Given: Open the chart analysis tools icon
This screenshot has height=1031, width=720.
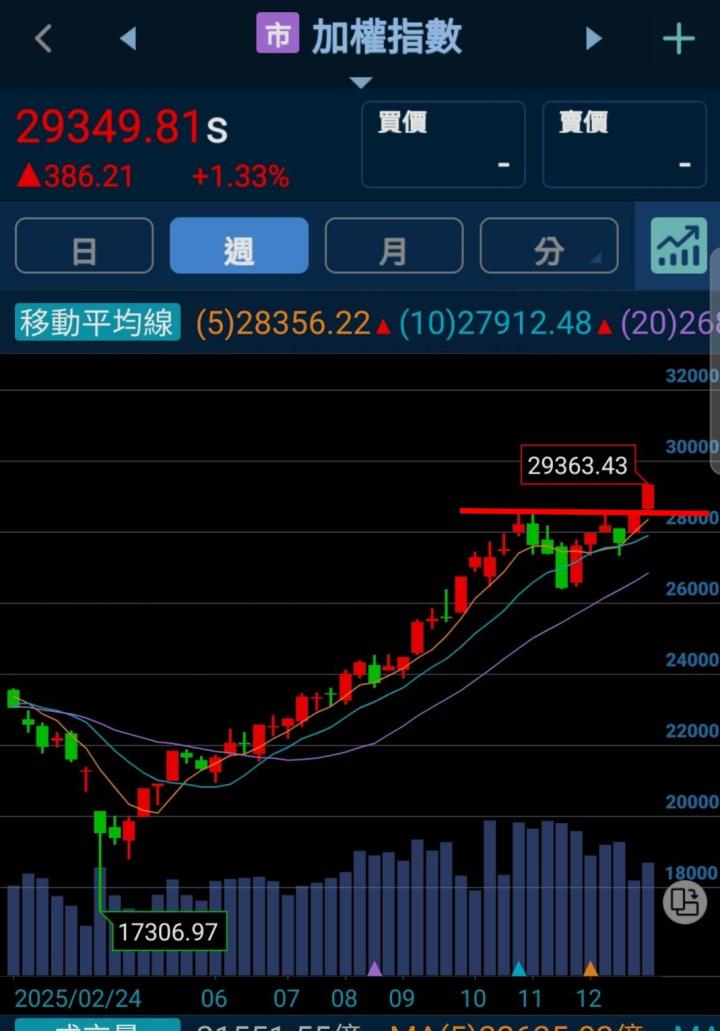Looking at the screenshot, I should (x=679, y=246).
